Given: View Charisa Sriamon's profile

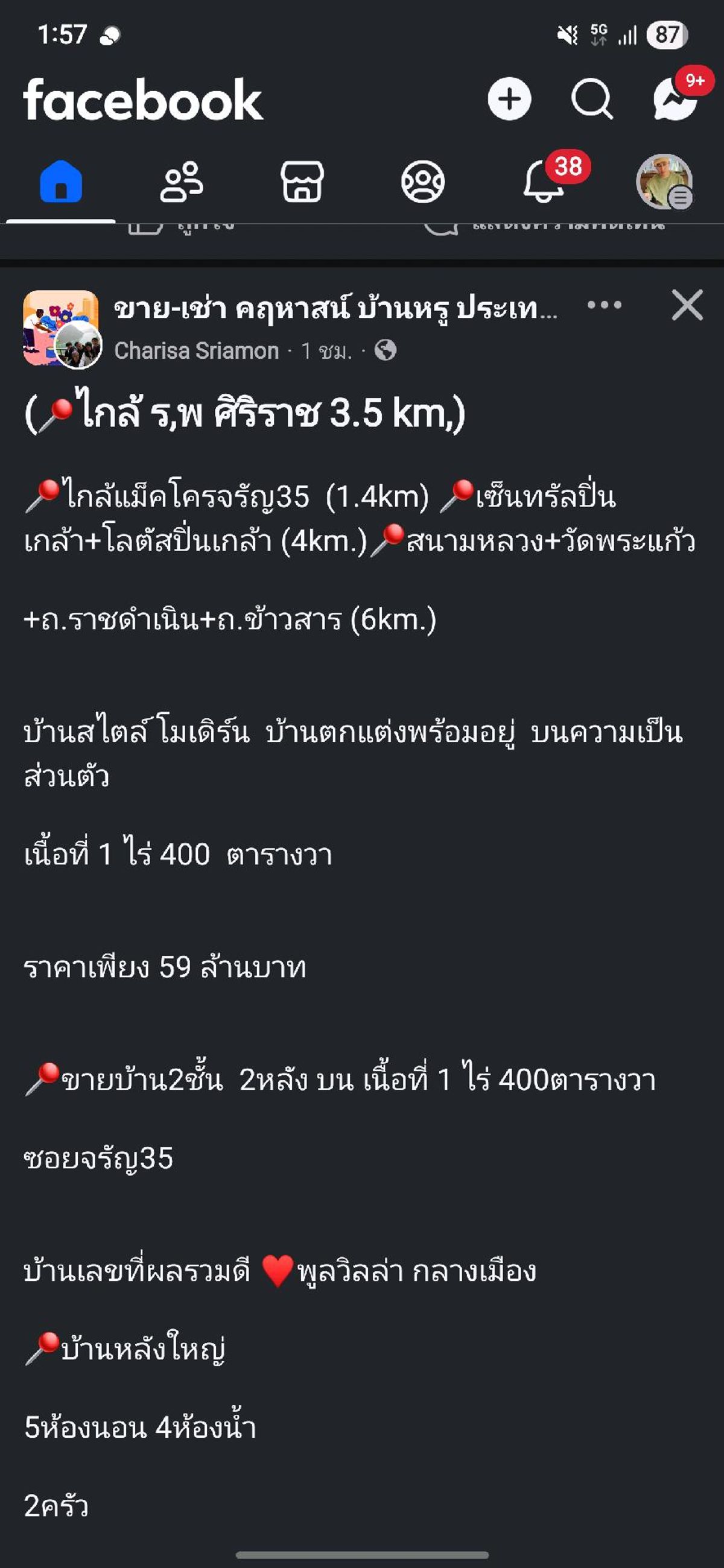Looking at the screenshot, I should 196,350.
